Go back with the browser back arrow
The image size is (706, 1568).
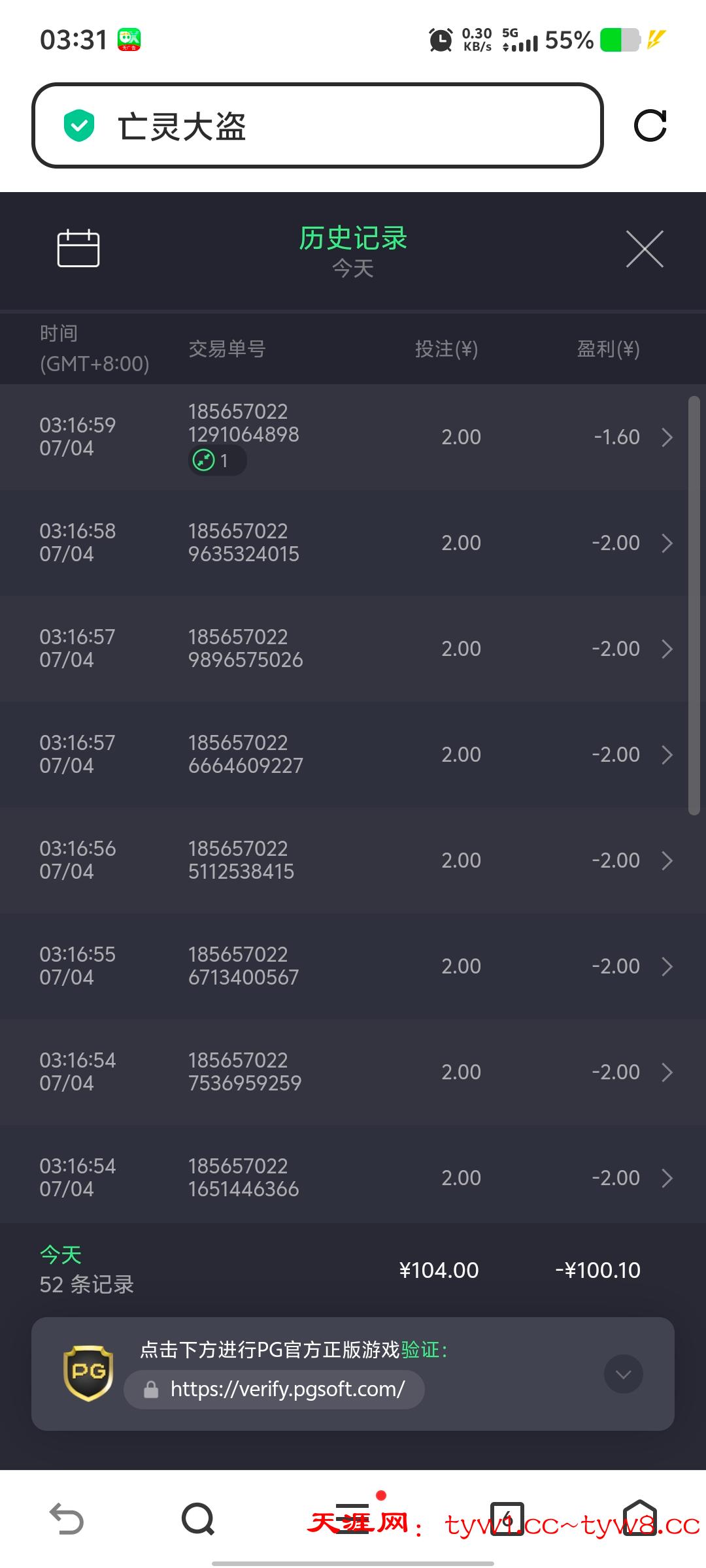(67, 1518)
